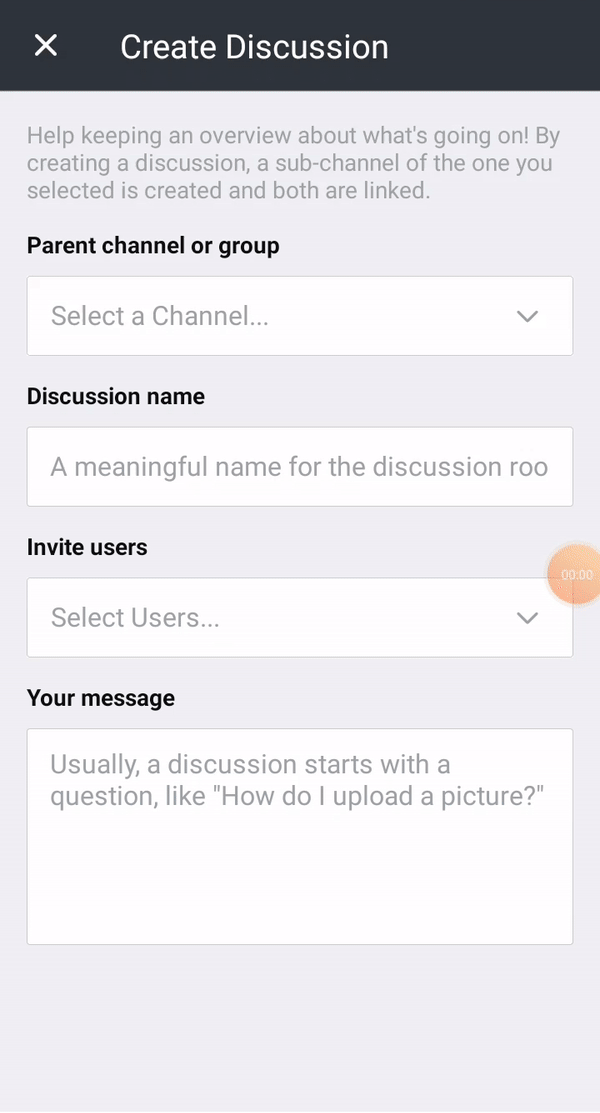Open the Select a Channel dropdown
Screen dimensions: 600x1113
pos(300,316)
